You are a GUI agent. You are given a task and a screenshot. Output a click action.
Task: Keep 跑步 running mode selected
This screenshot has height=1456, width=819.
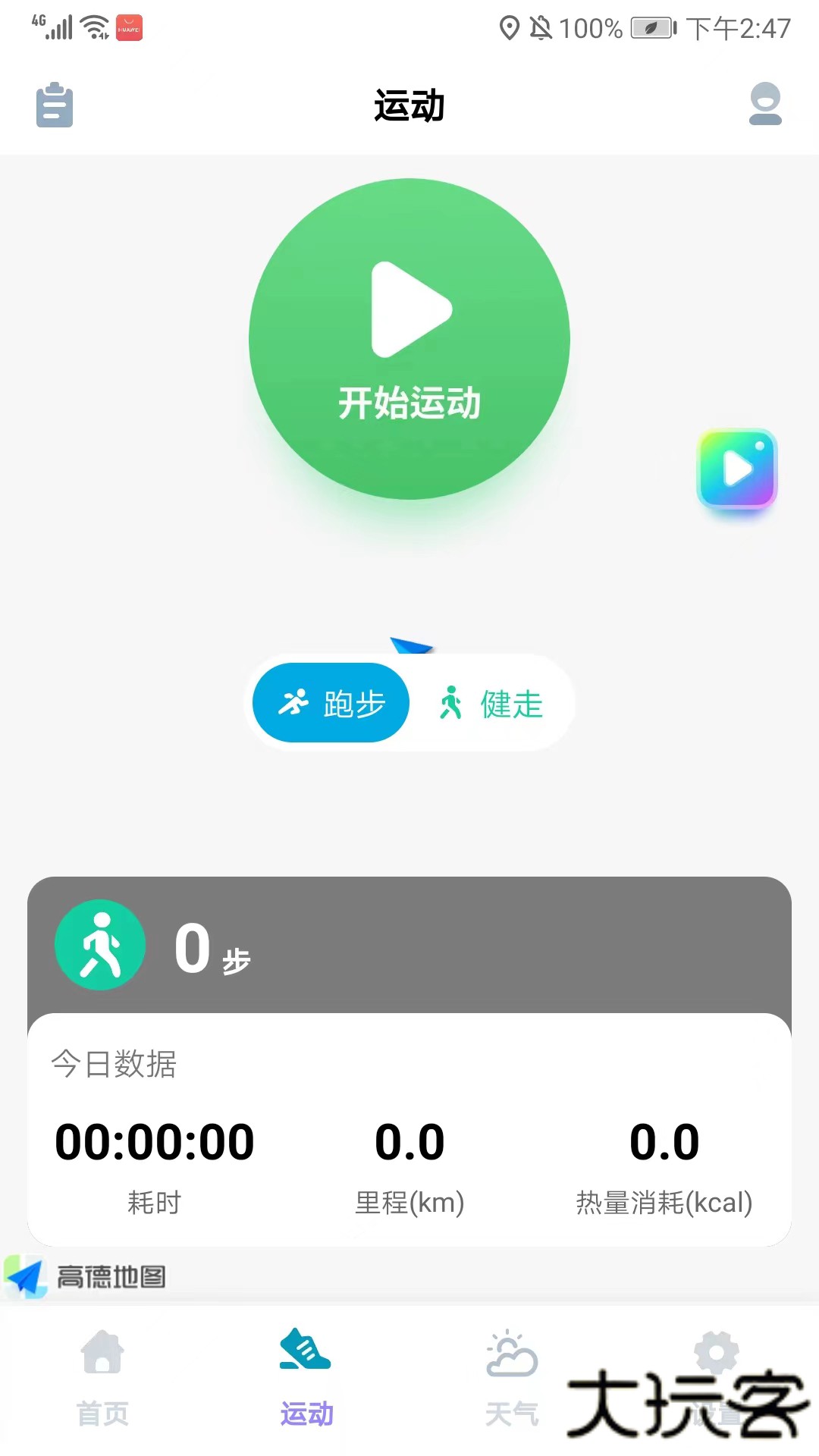(x=330, y=702)
